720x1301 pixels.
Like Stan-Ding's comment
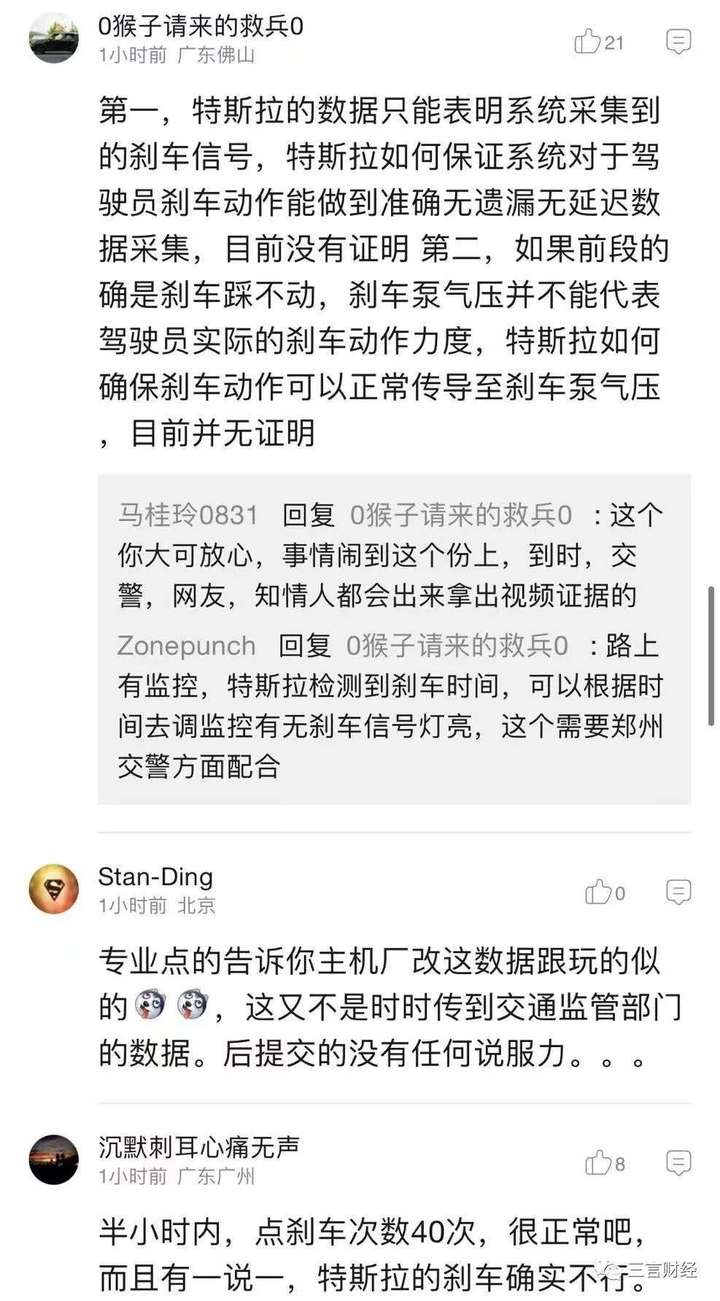(598, 891)
